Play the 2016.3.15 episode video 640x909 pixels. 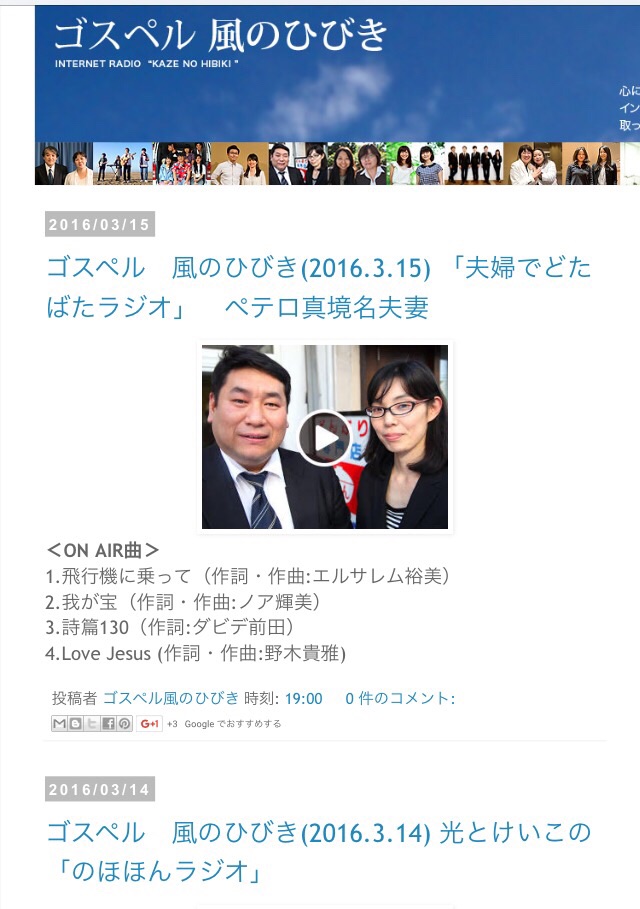pyautogui.click(x=325, y=437)
